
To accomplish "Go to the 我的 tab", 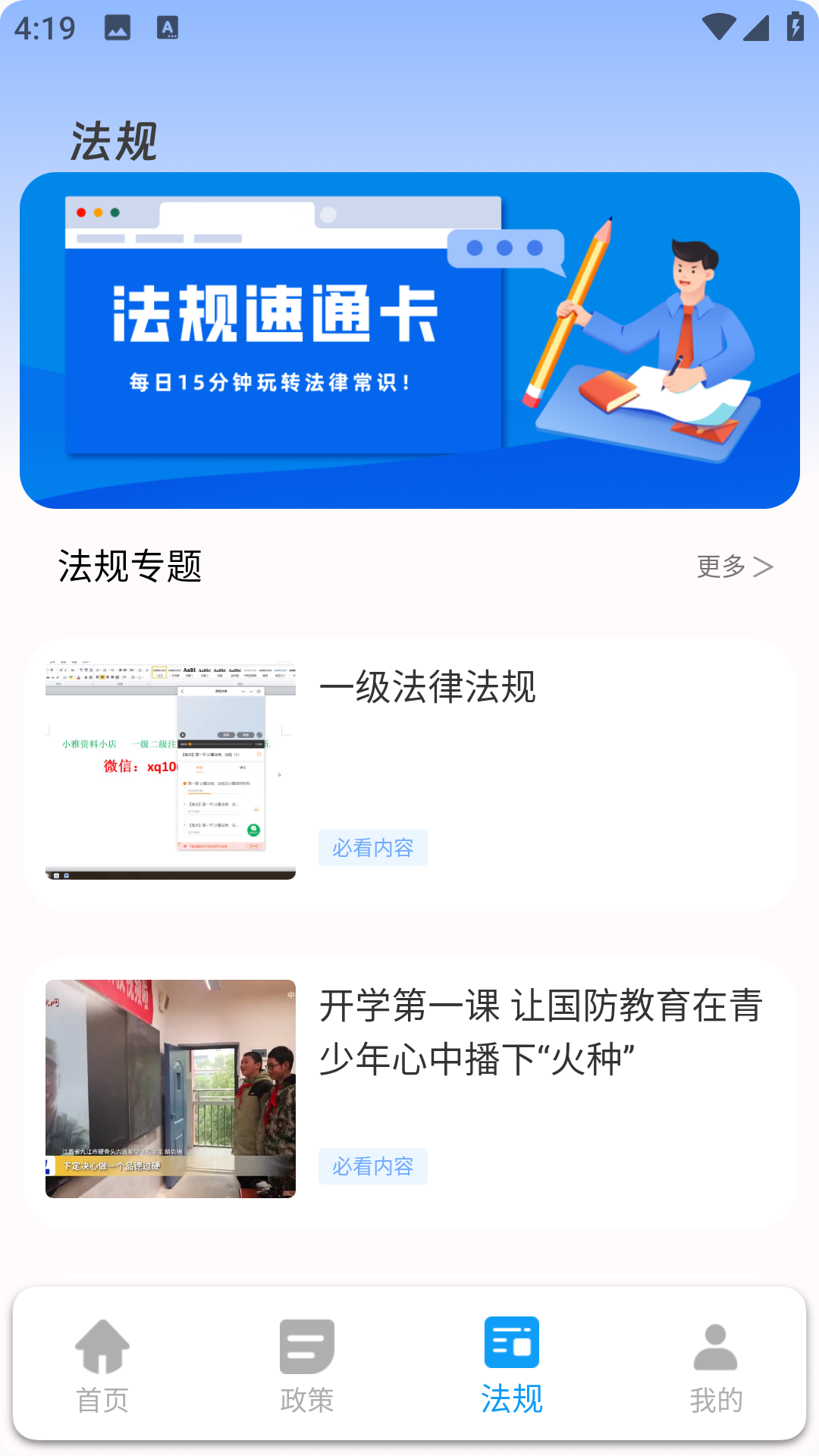I will (716, 1365).
